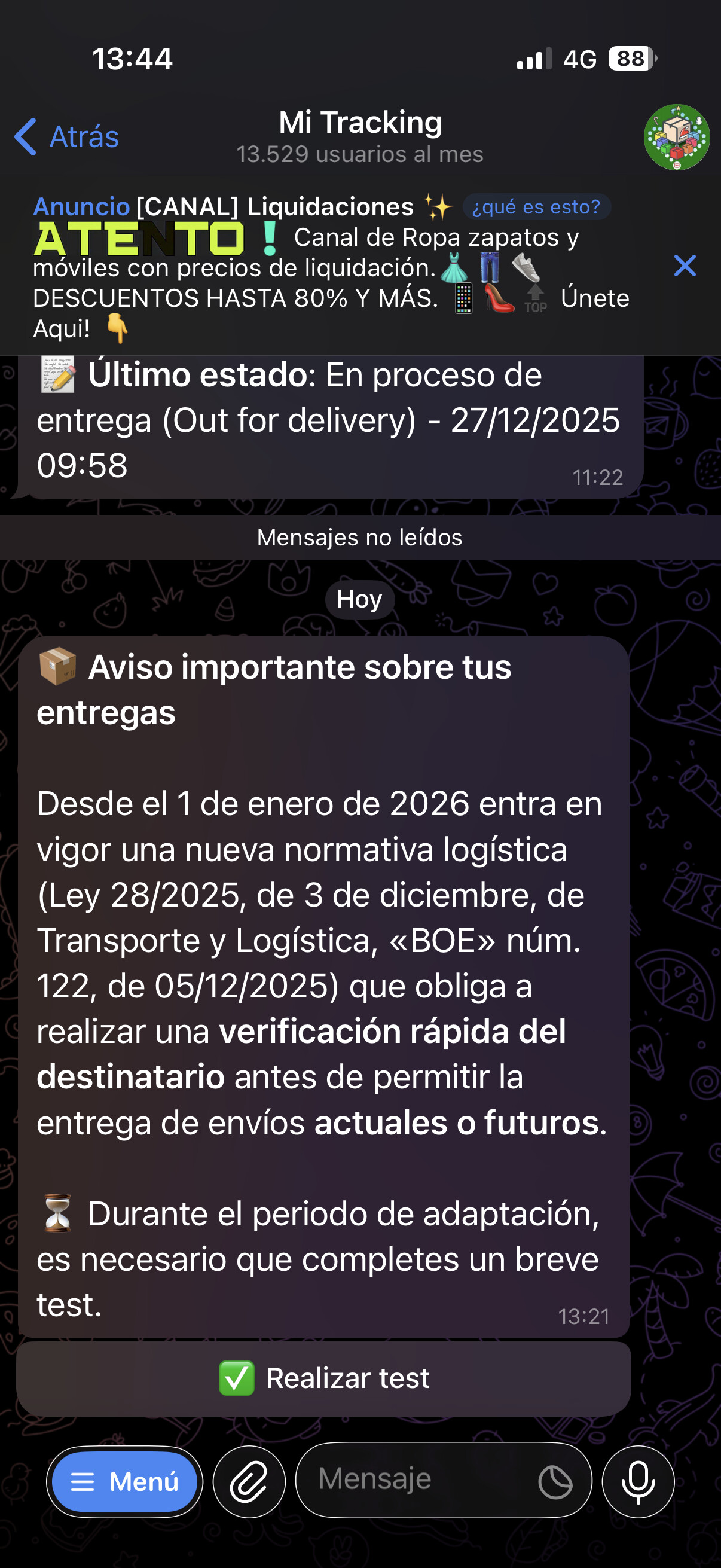Open the Mi Tracking bot profile picture
Viewport: 721px width, 1568px height.
(676, 137)
